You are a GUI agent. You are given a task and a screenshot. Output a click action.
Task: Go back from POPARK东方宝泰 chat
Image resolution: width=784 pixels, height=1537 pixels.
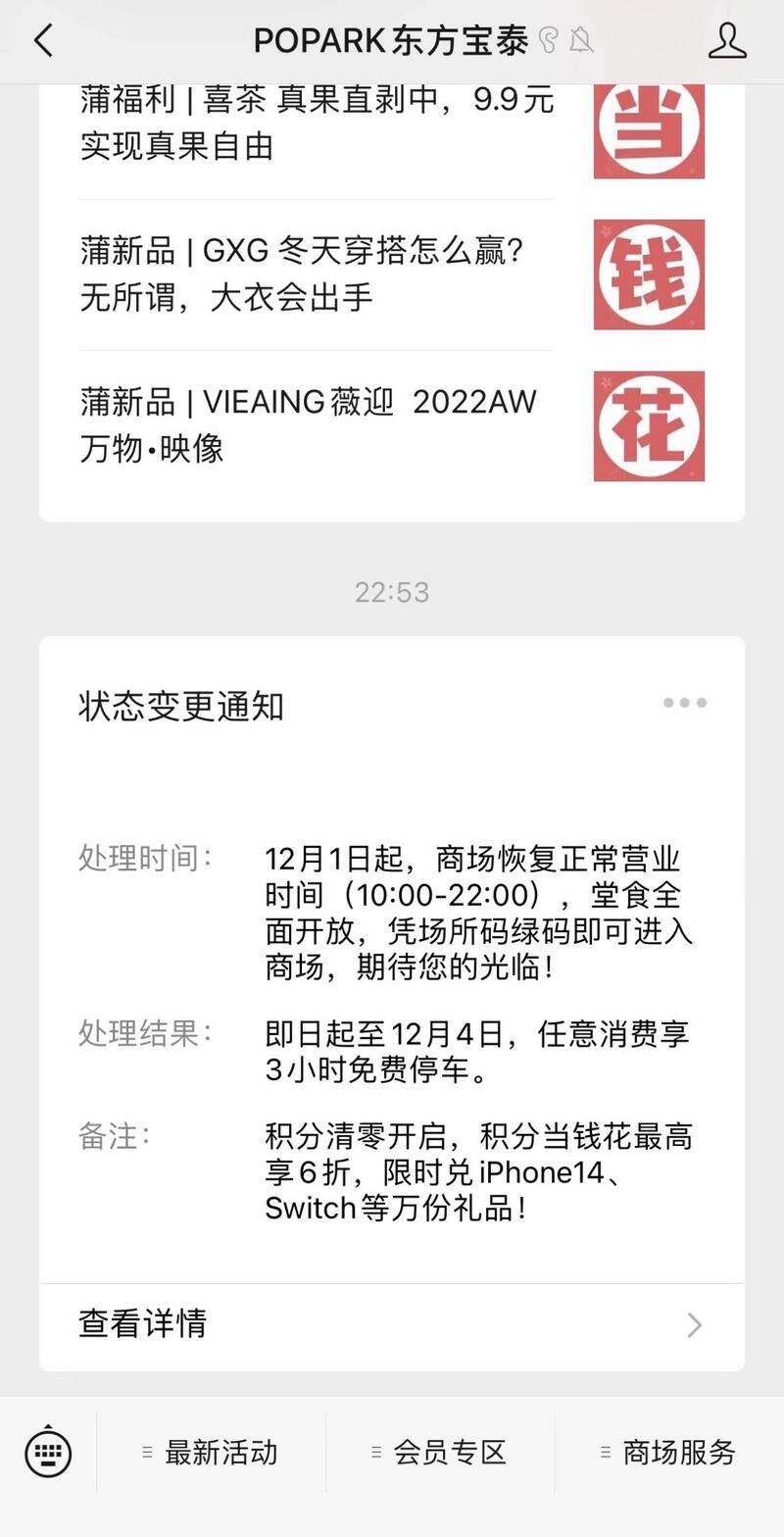point(43,41)
